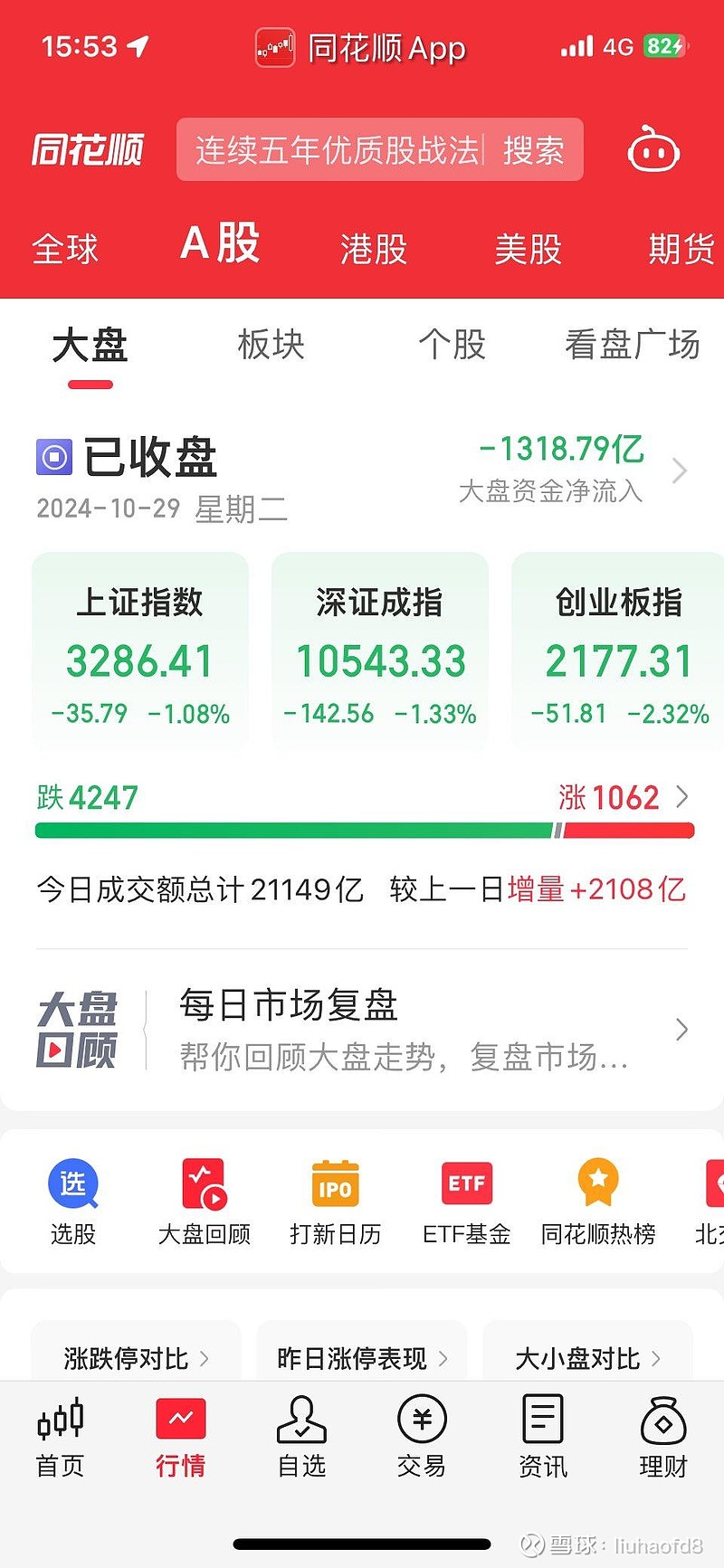Launch the 选股 stock picker shortcut
This screenshot has width=724, height=1568.
pyautogui.click(x=72, y=1200)
